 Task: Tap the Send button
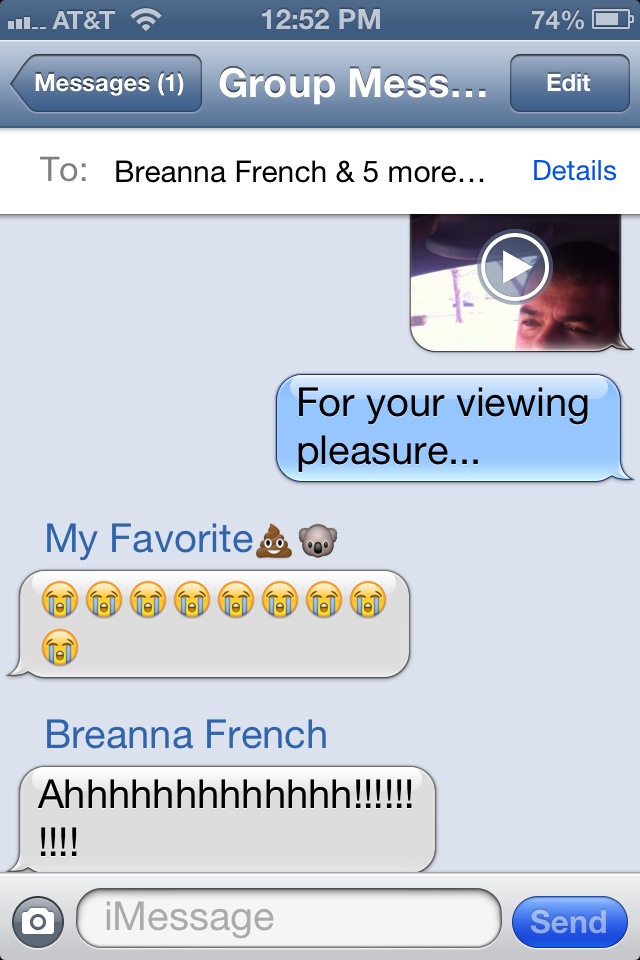coord(568,921)
